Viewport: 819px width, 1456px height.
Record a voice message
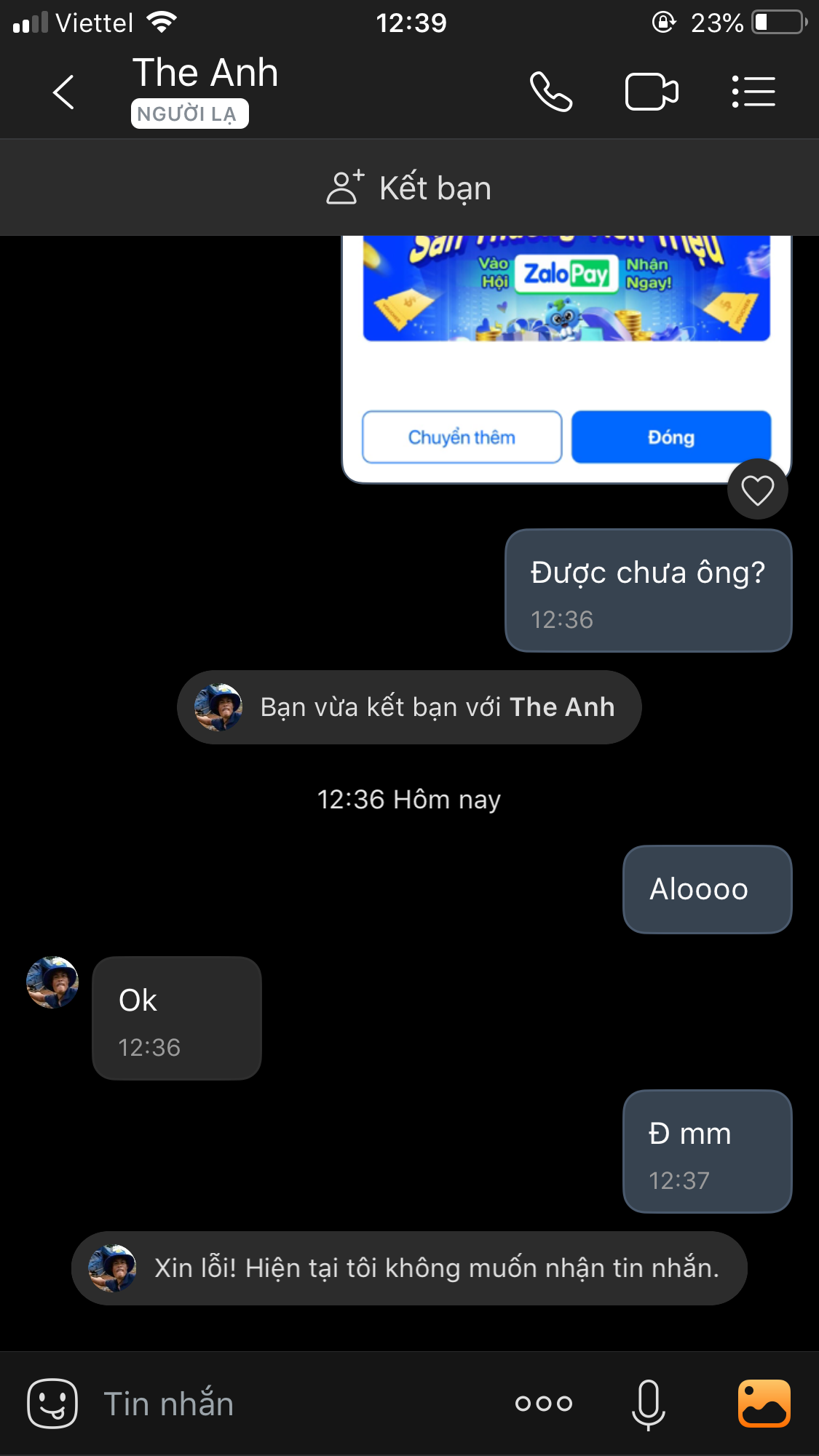[x=648, y=1404]
